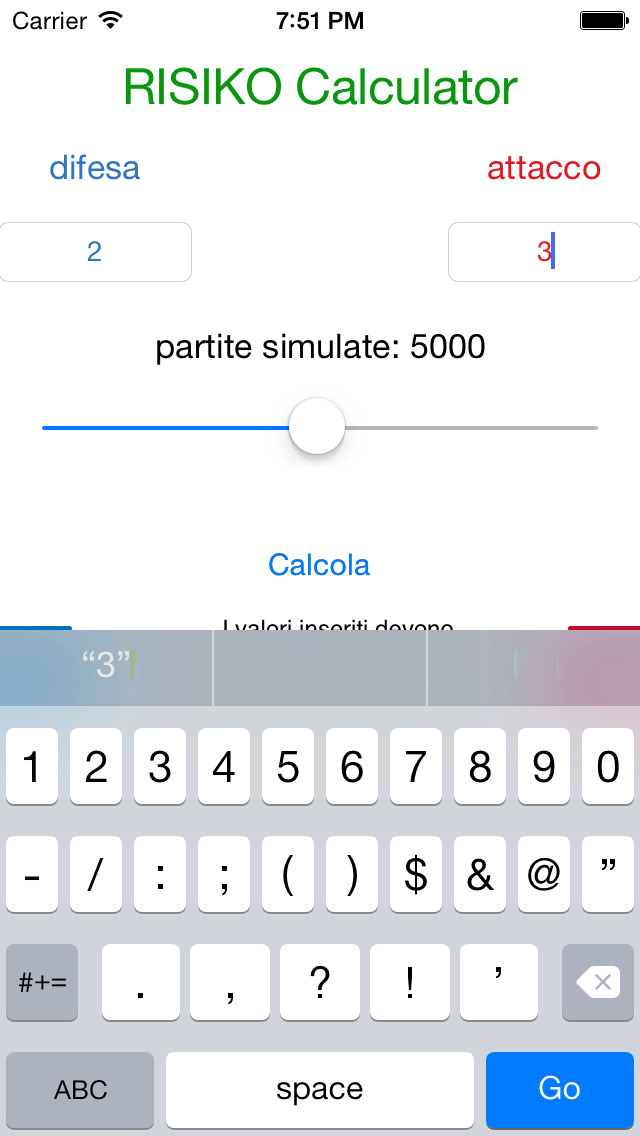This screenshot has height=1136, width=640.
Task: Tap the partite simulate slider handle
Action: pos(317,427)
